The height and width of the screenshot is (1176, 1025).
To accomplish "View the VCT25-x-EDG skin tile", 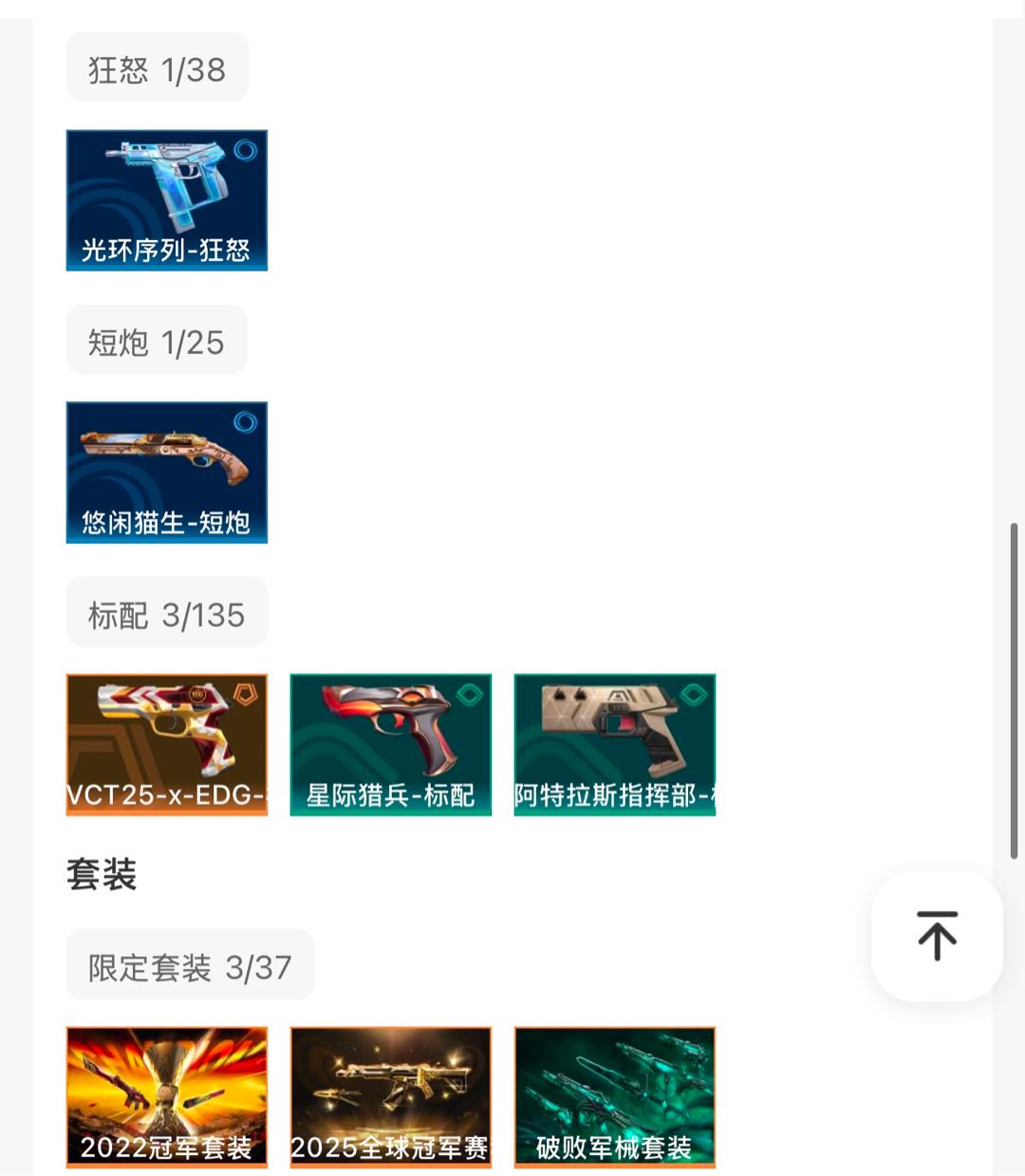I will tap(167, 744).
